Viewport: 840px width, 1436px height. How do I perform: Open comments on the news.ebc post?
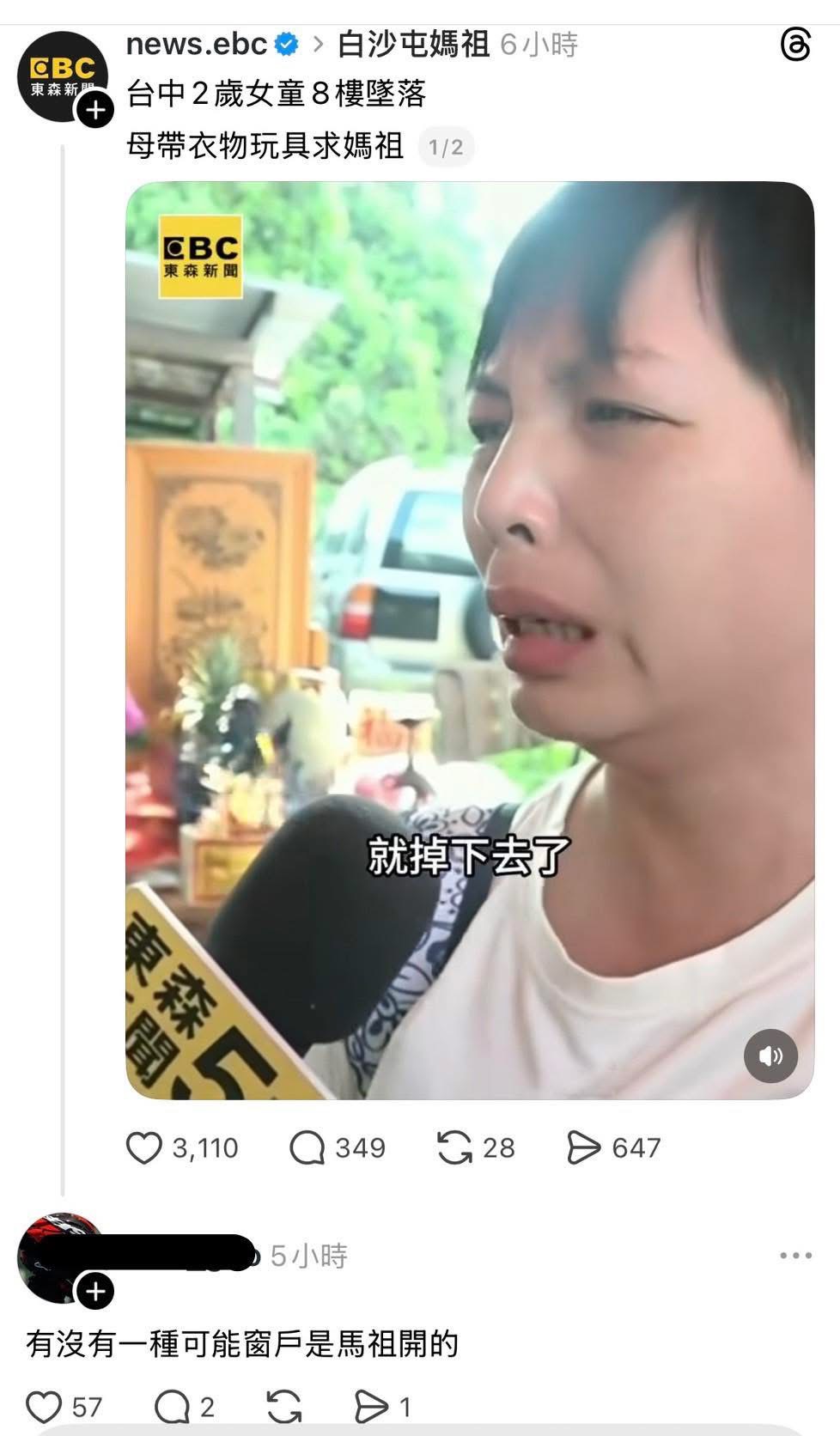tap(307, 1147)
